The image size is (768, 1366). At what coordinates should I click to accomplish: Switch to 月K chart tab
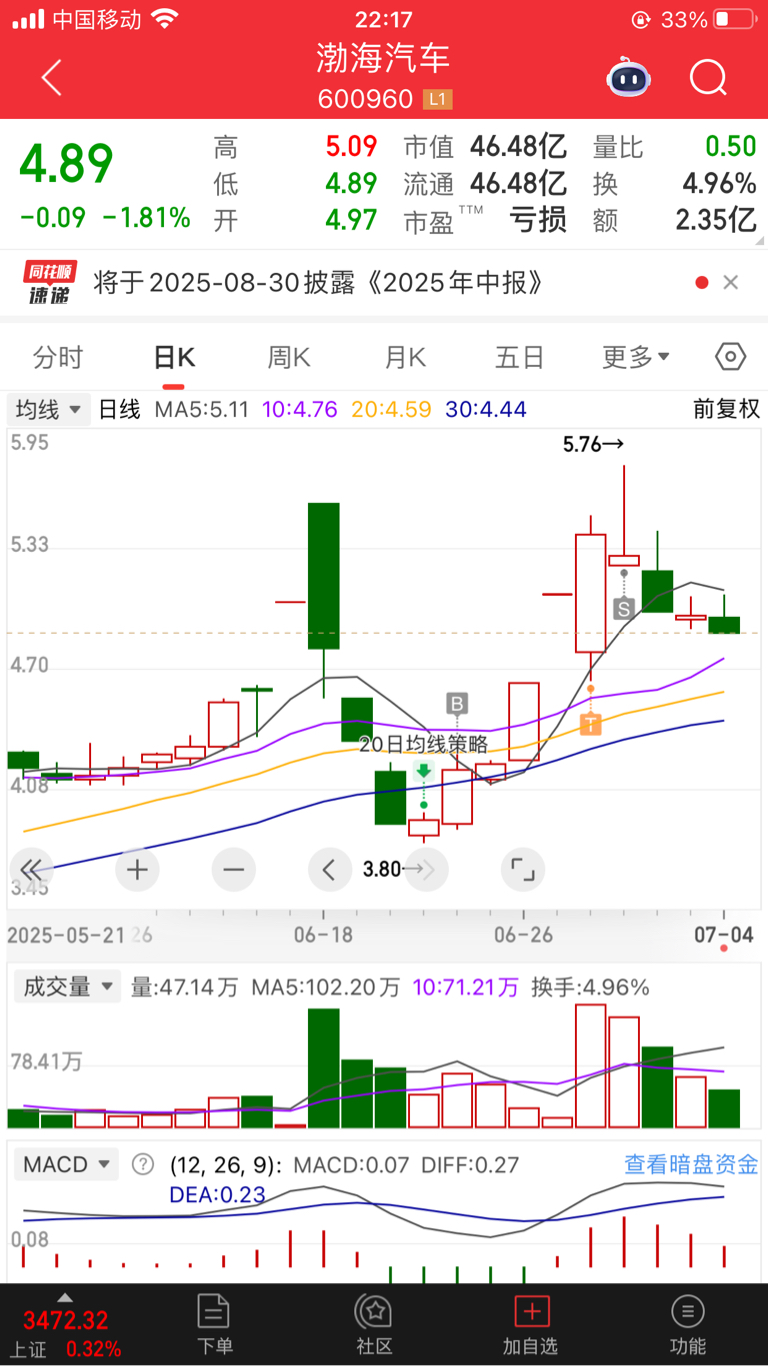405,358
